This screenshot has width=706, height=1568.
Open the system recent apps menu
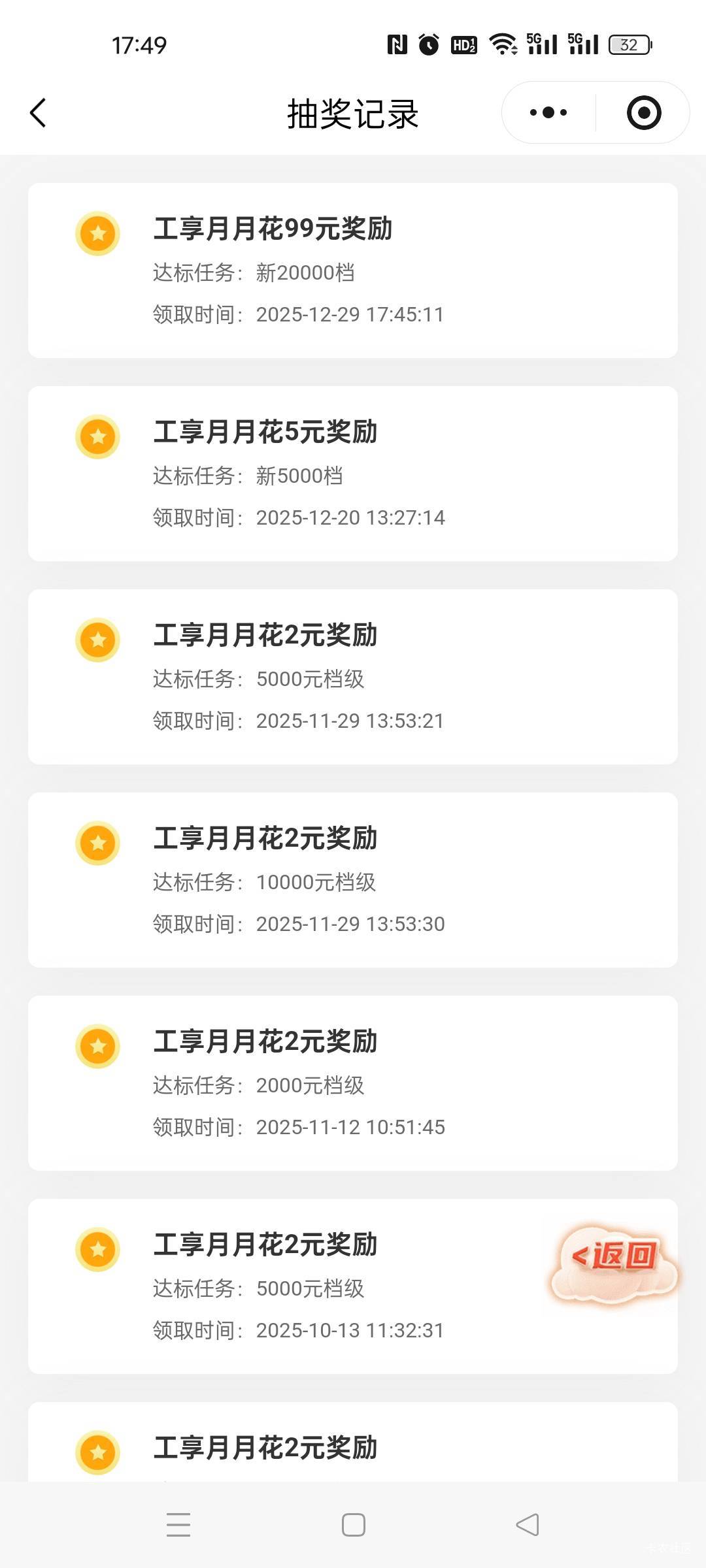click(178, 1525)
